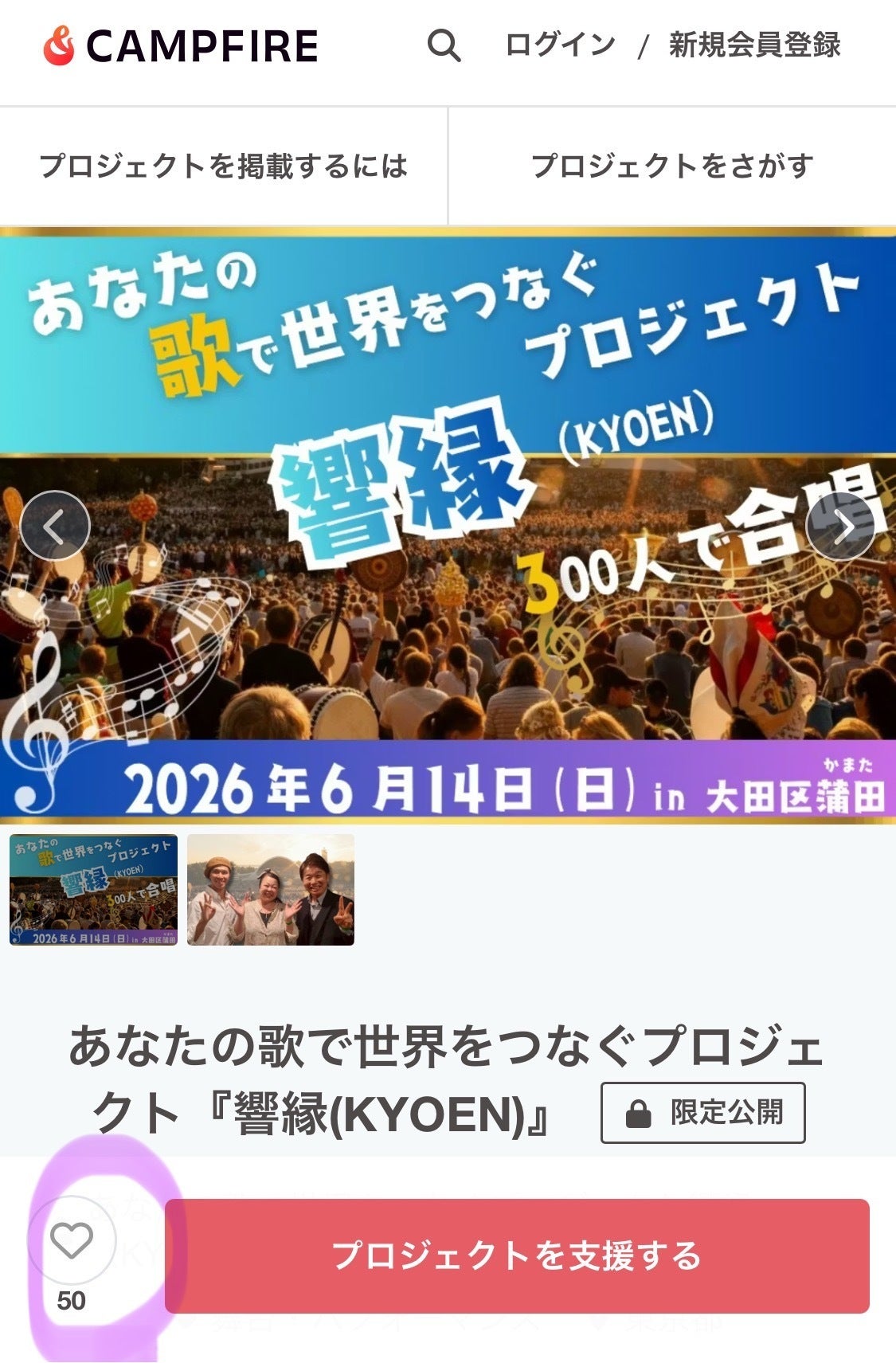This screenshot has height=1363, width=896.
Task: Like the project with heart icon
Action: (72, 1240)
